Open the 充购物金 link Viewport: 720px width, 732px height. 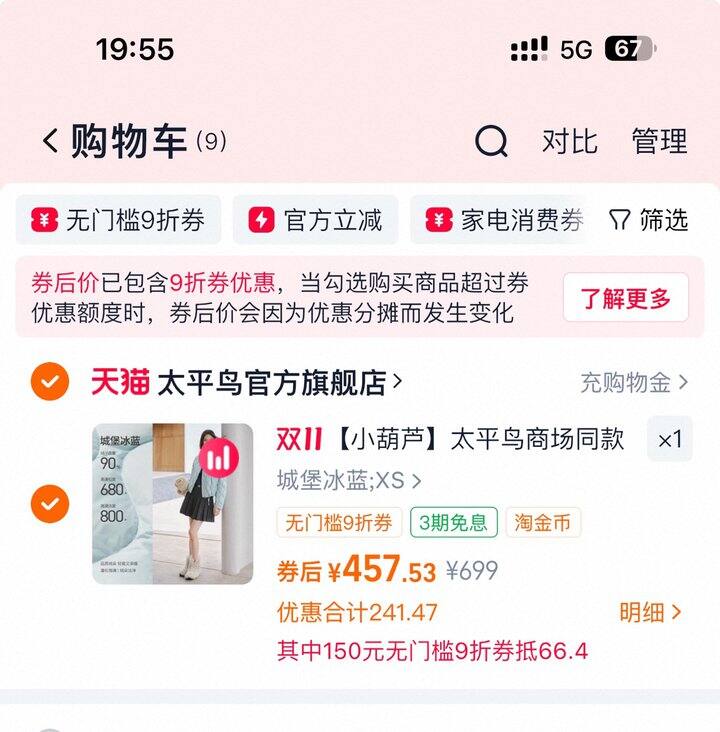tap(634, 382)
